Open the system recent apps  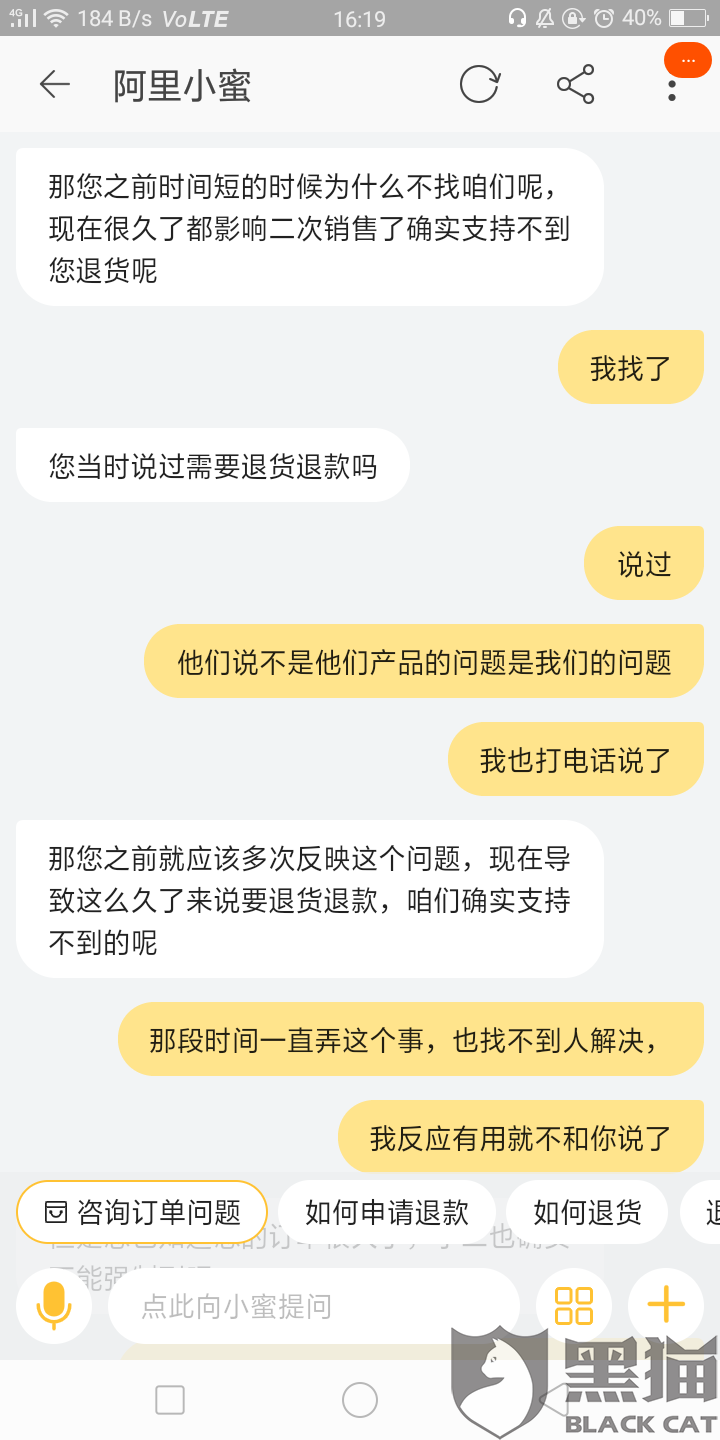pos(170,1400)
